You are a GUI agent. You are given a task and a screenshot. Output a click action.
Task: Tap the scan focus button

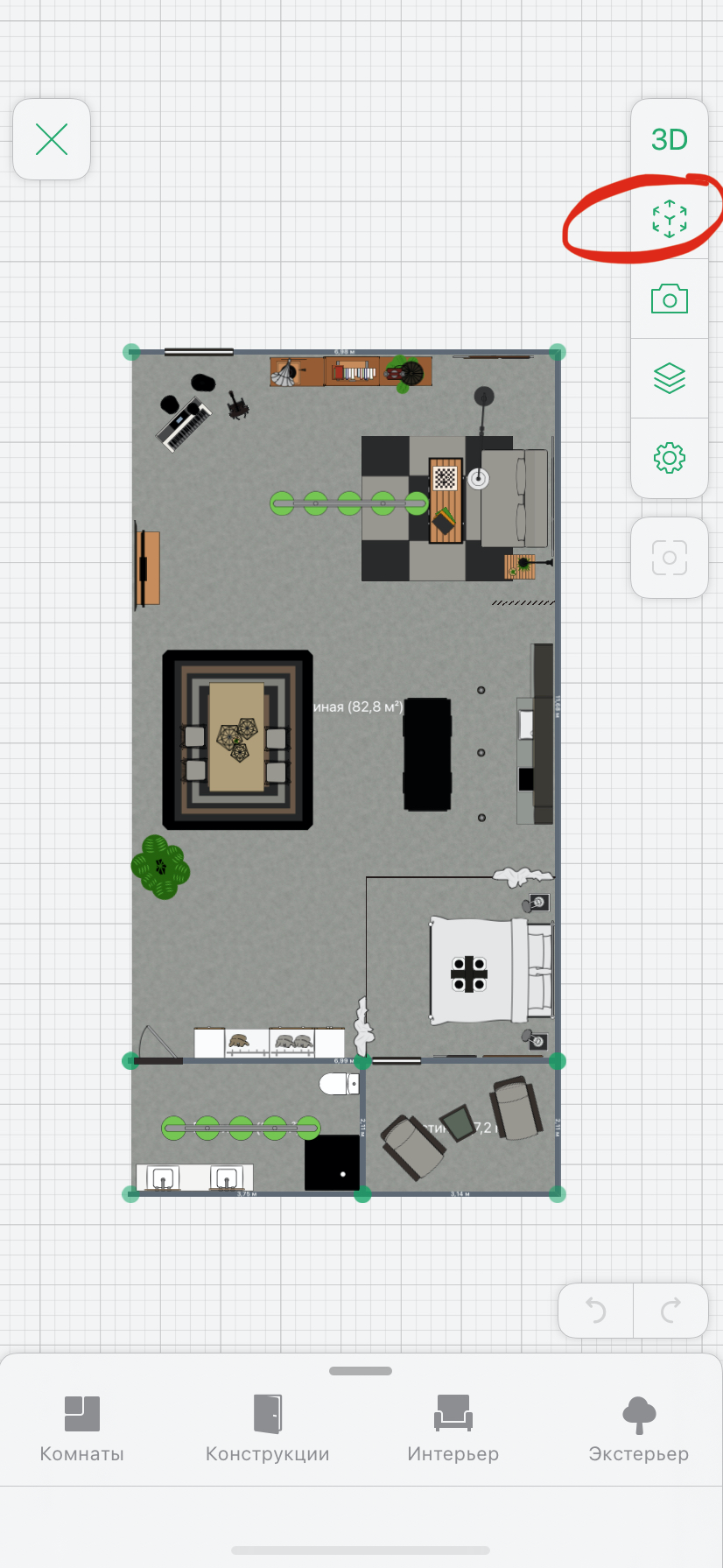[670, 558]
